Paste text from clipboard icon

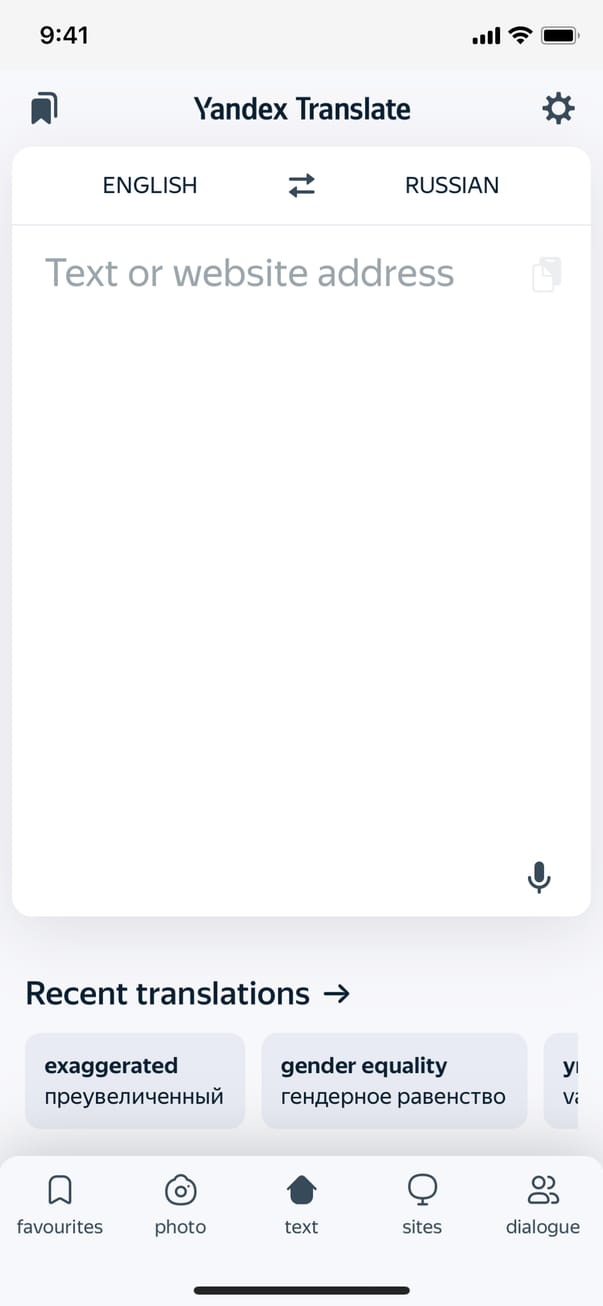[x=547, y=274]
